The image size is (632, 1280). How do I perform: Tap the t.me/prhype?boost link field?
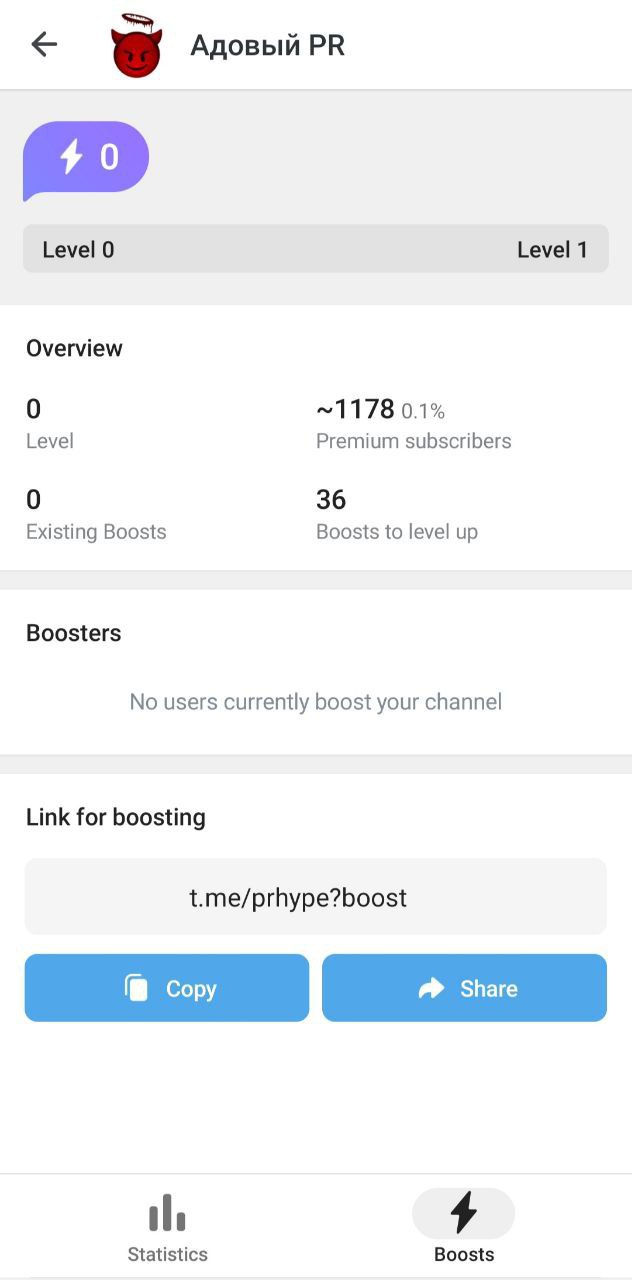tap(316, 897)
